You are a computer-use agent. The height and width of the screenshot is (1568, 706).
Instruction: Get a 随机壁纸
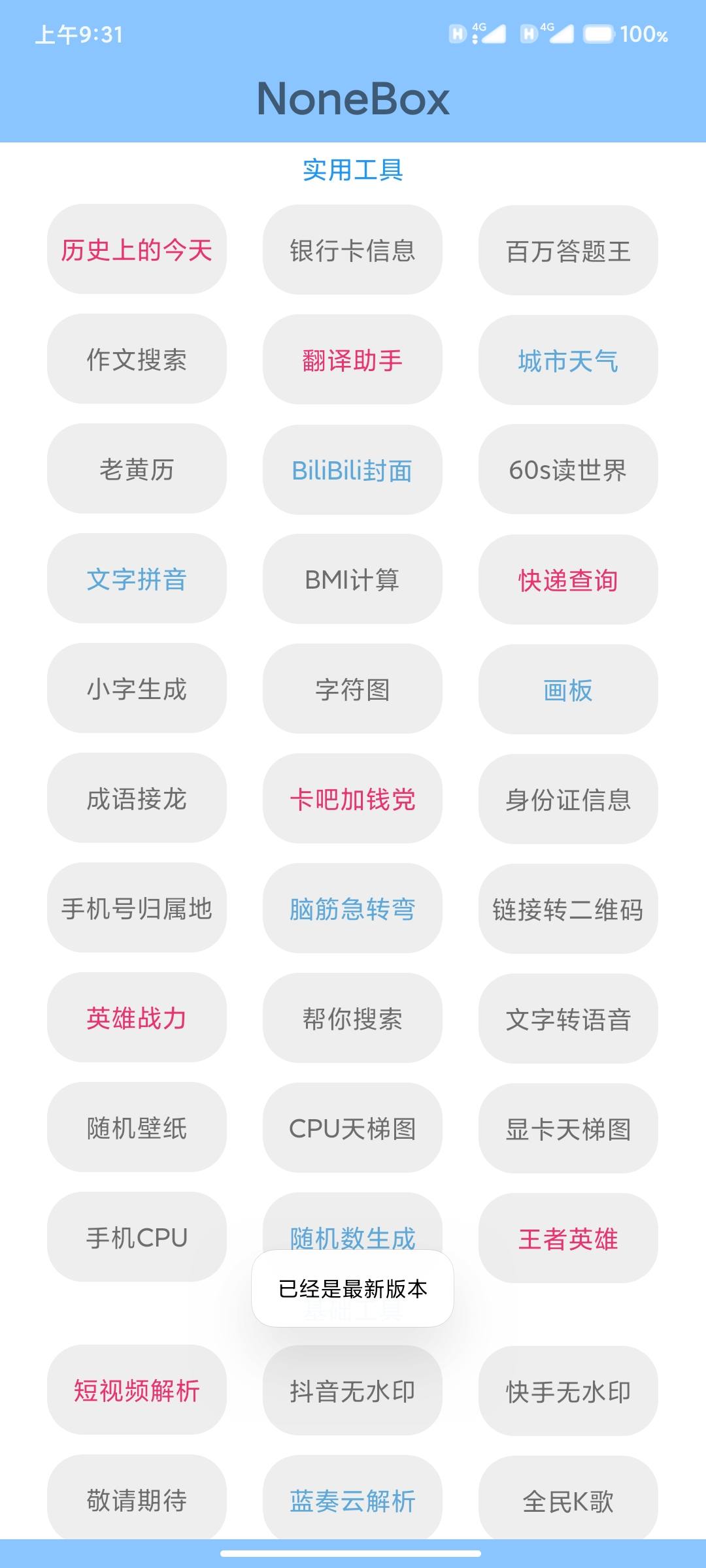[x=137, y=1128]
